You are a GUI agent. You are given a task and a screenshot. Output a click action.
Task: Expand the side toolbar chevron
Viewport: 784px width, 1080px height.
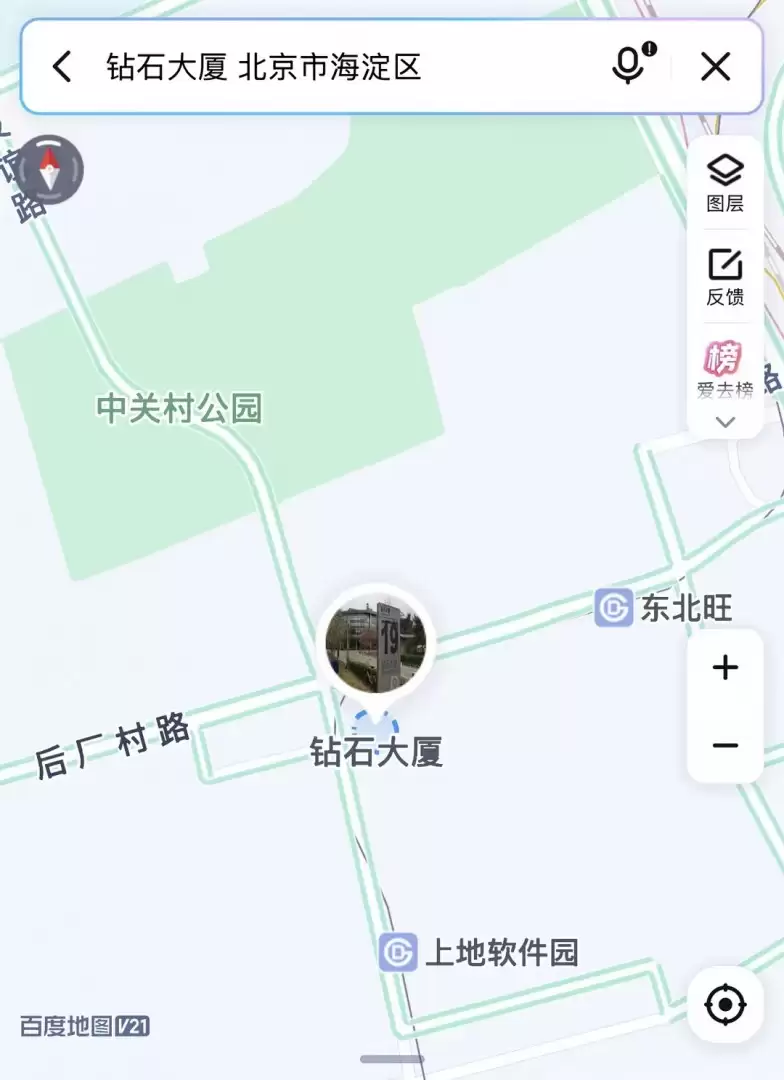point(725,422)
